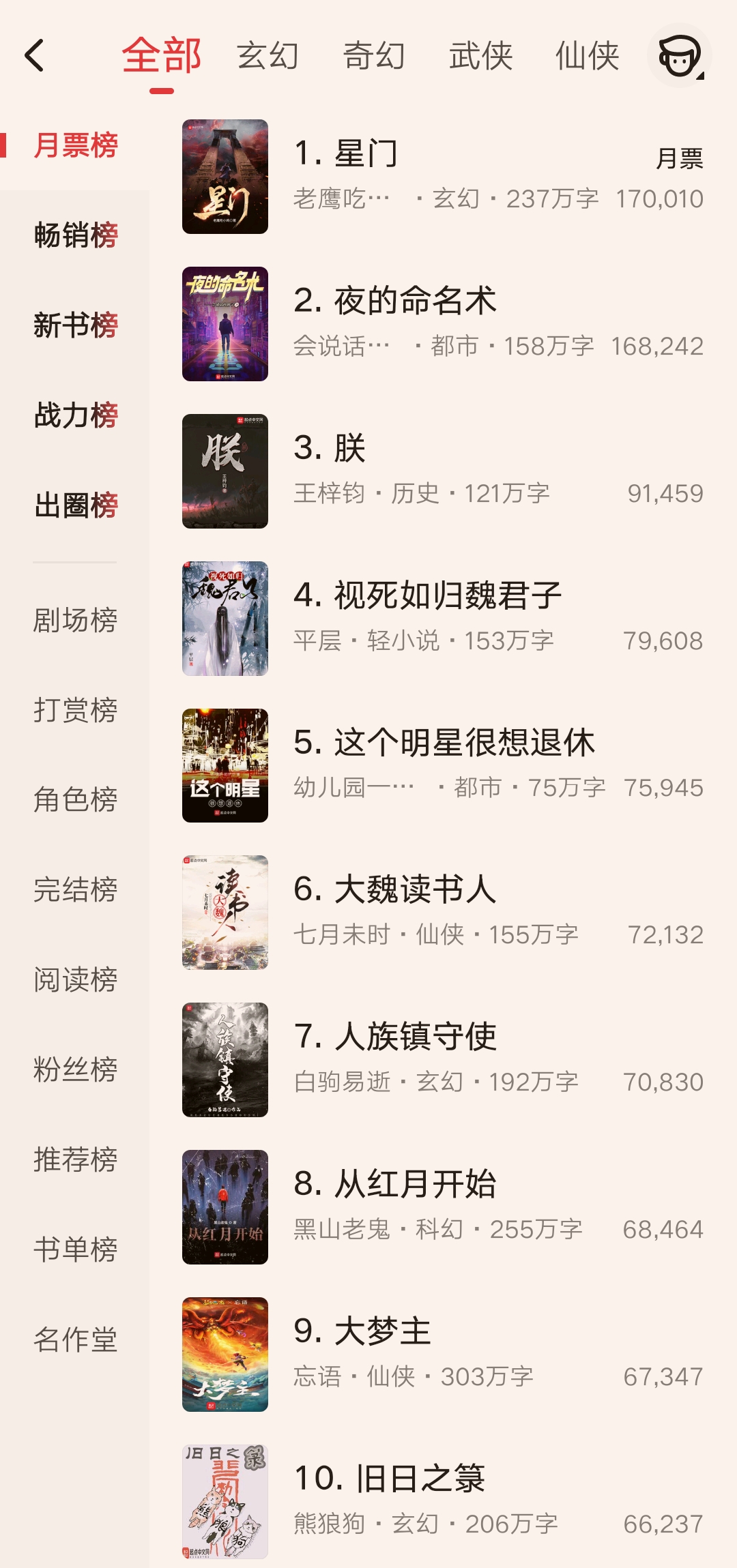
Task: Select the 仙侠 category tab
Action: tap(587, 55)
